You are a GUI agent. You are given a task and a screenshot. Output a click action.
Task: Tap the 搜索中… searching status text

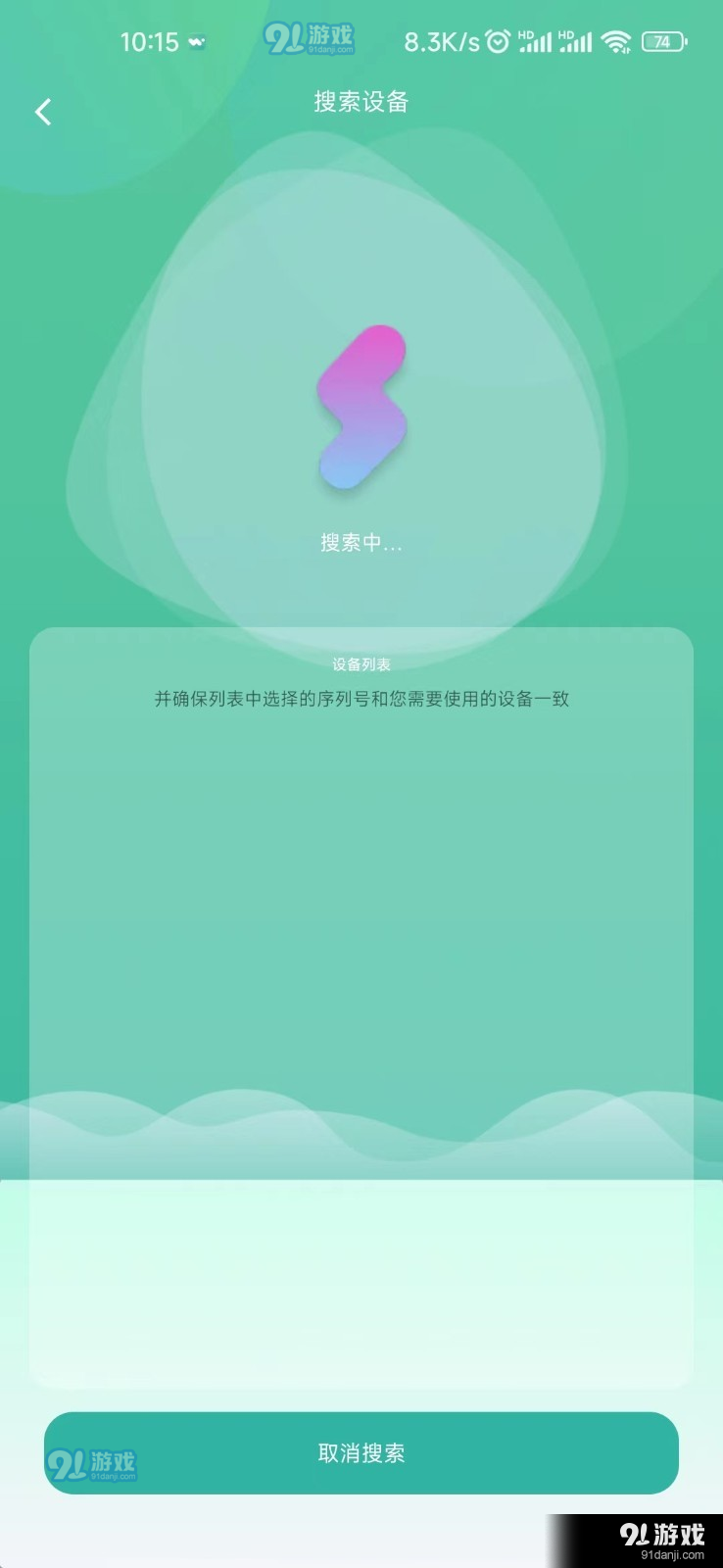pyautogui.click(x=361, y=542)
